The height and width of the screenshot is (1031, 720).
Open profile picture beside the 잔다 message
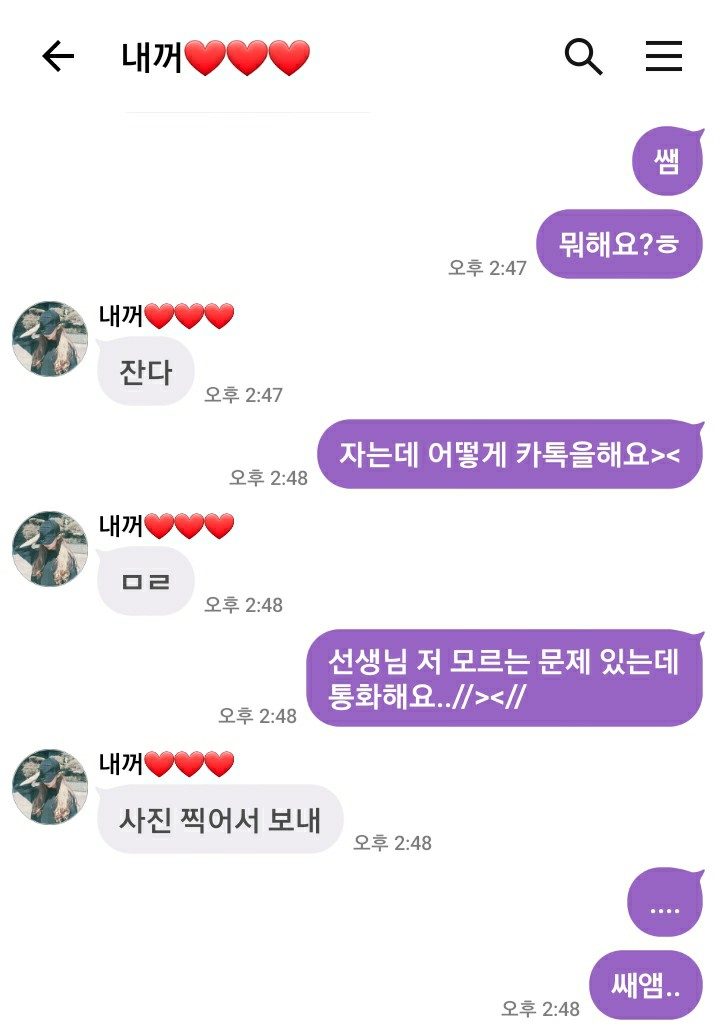pyautogui.click(x=50, y=339)
